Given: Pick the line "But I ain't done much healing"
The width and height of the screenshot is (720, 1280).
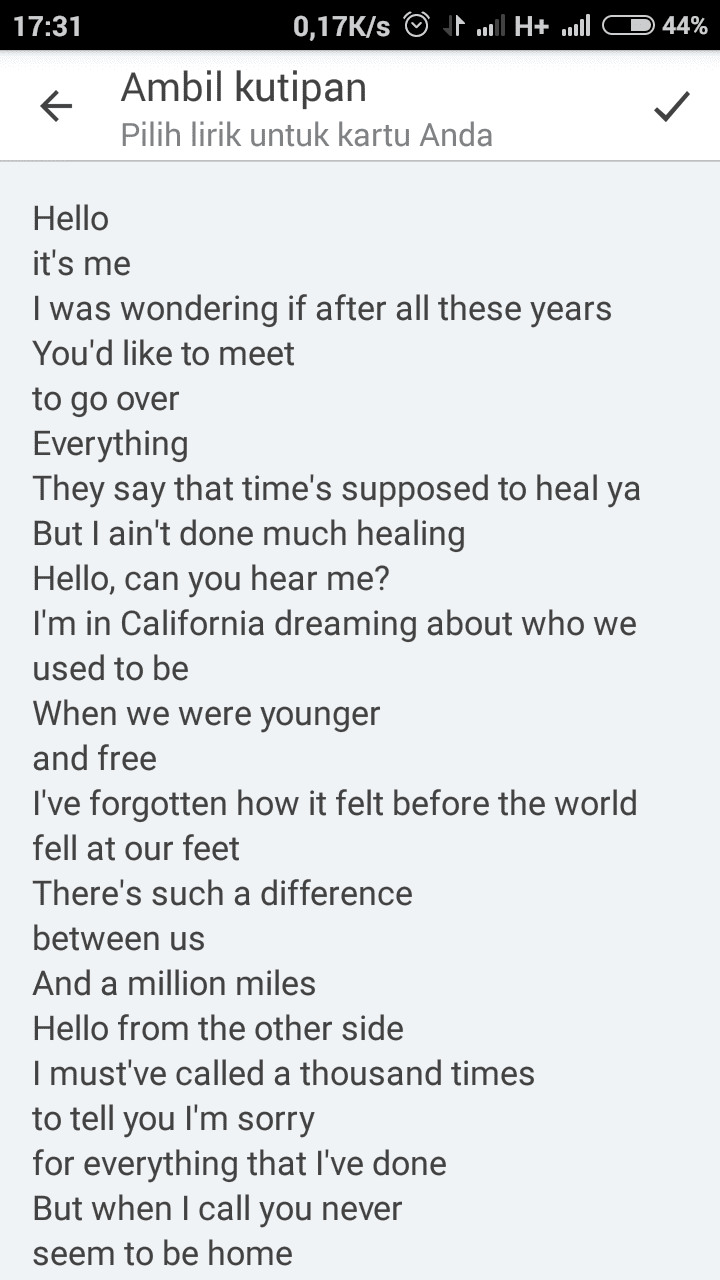Looking at the screenshot, I should [x=249, y=533].
